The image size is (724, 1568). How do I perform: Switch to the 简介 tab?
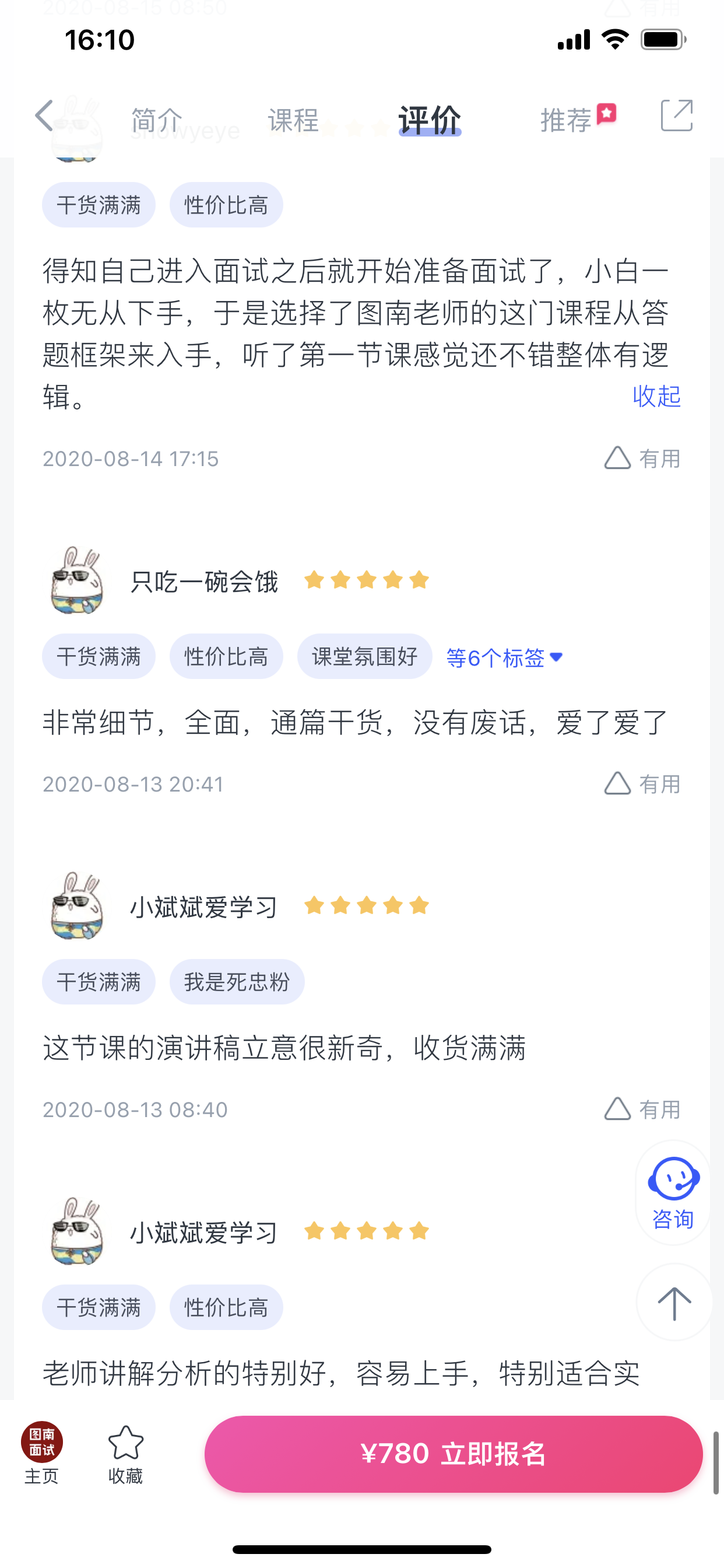pyautogui.click(x=156, y=120)
